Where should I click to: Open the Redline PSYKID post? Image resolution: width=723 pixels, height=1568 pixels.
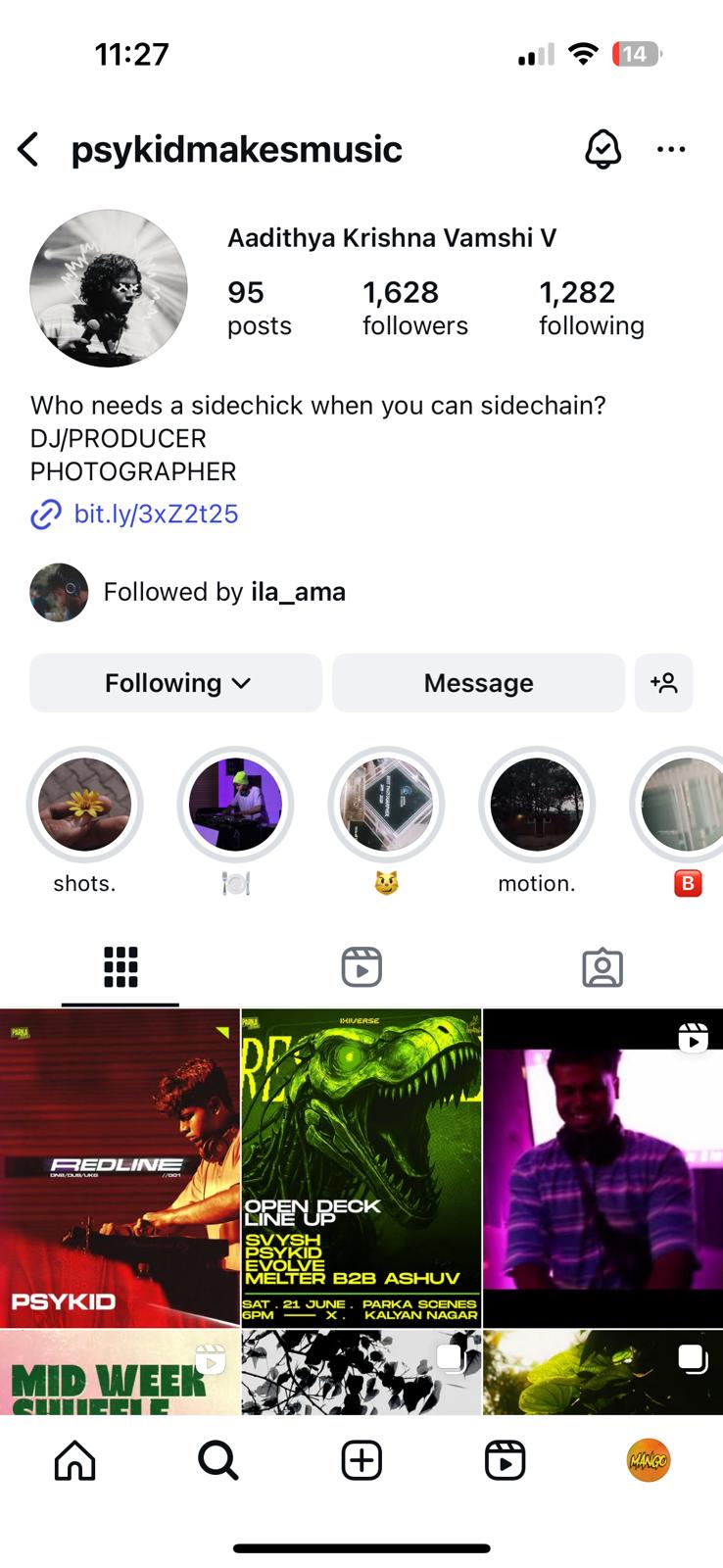pos(120,1167)
